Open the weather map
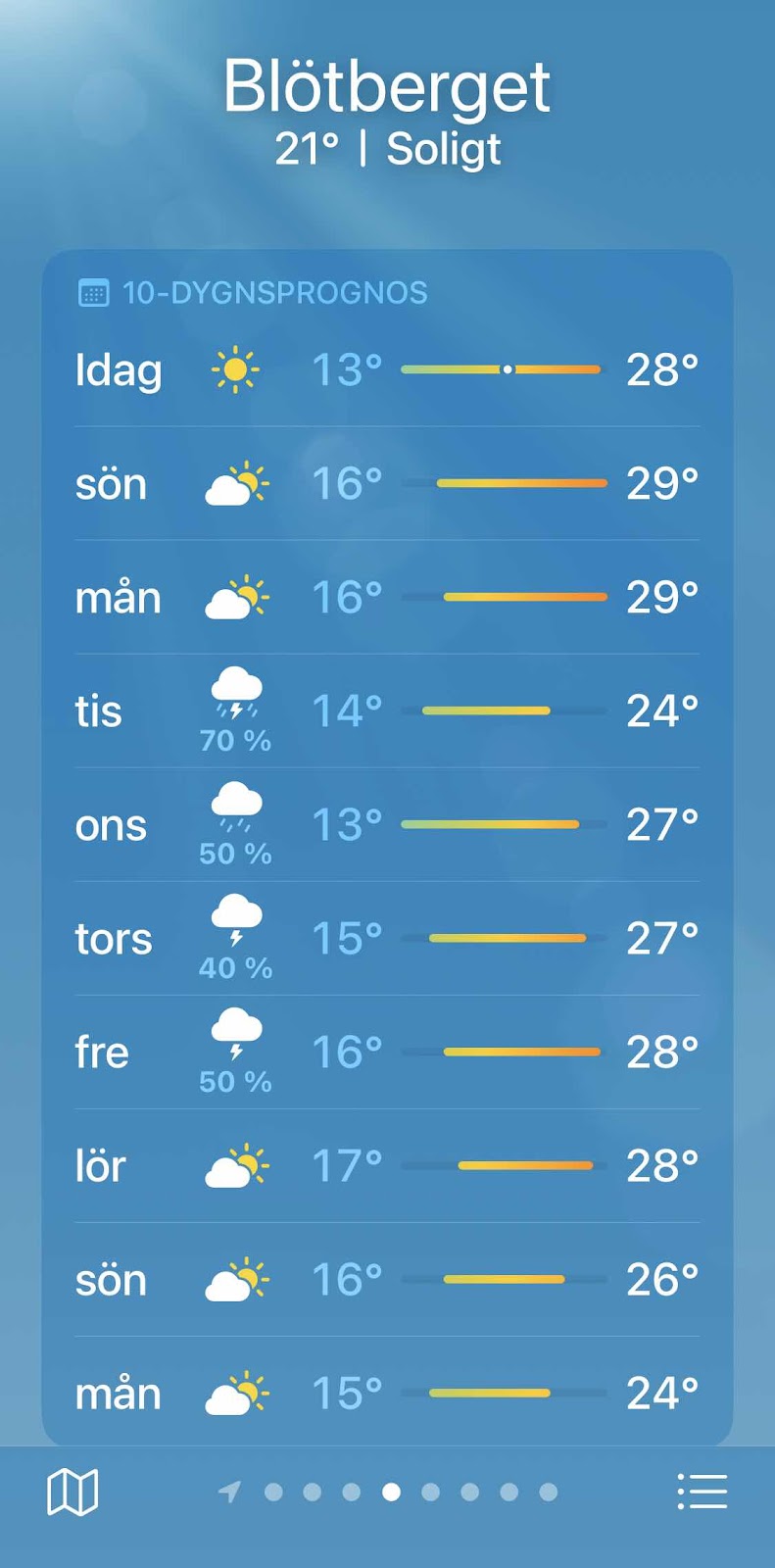775x1568 pixels. pos(73,1492)
